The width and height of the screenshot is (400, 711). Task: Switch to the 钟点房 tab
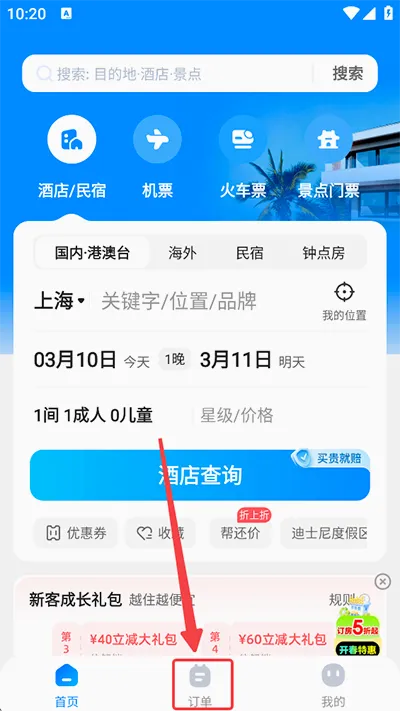pos(323,253)
